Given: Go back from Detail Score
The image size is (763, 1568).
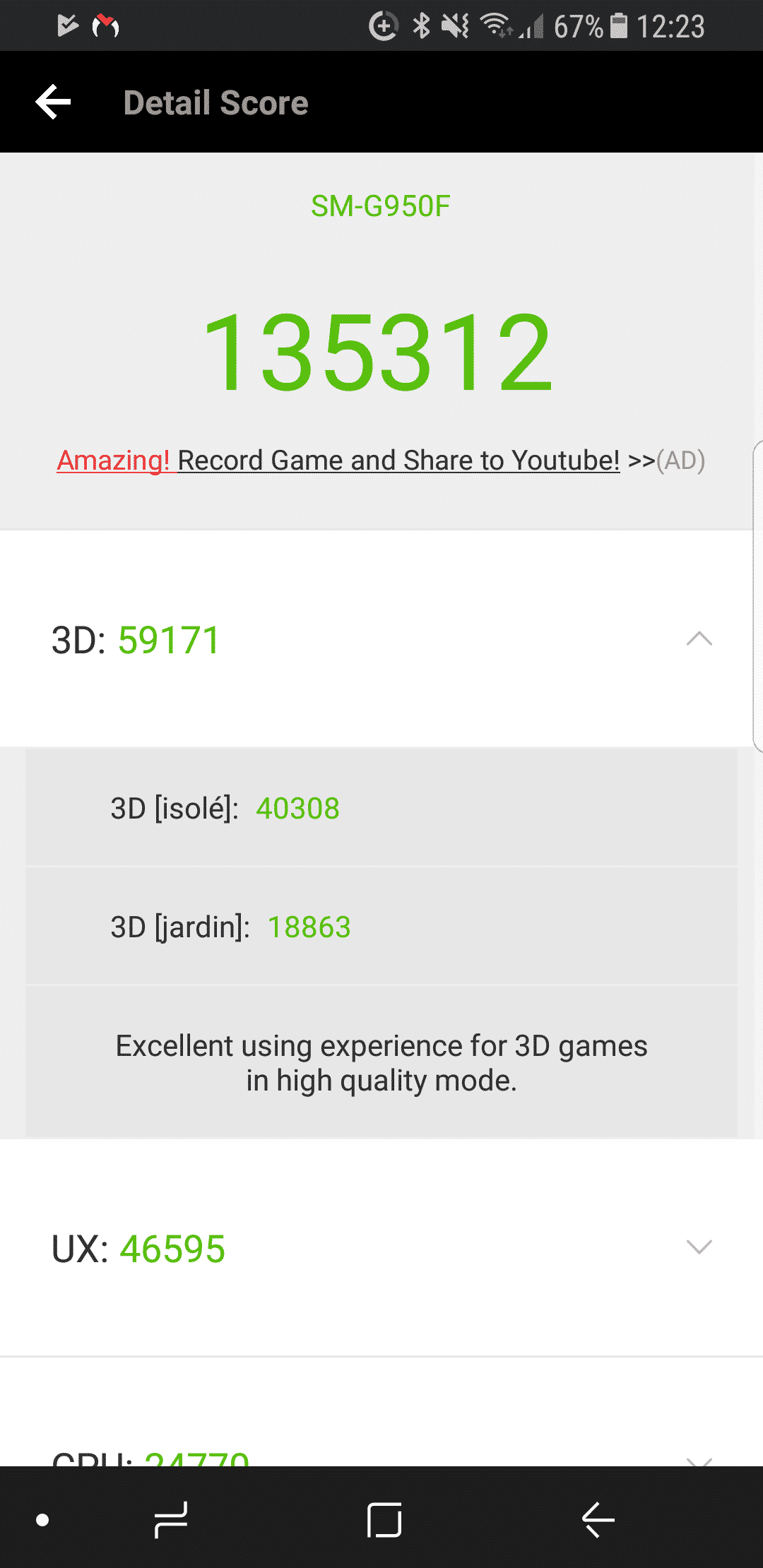Looking at the screenshot, I should [54, 102].
